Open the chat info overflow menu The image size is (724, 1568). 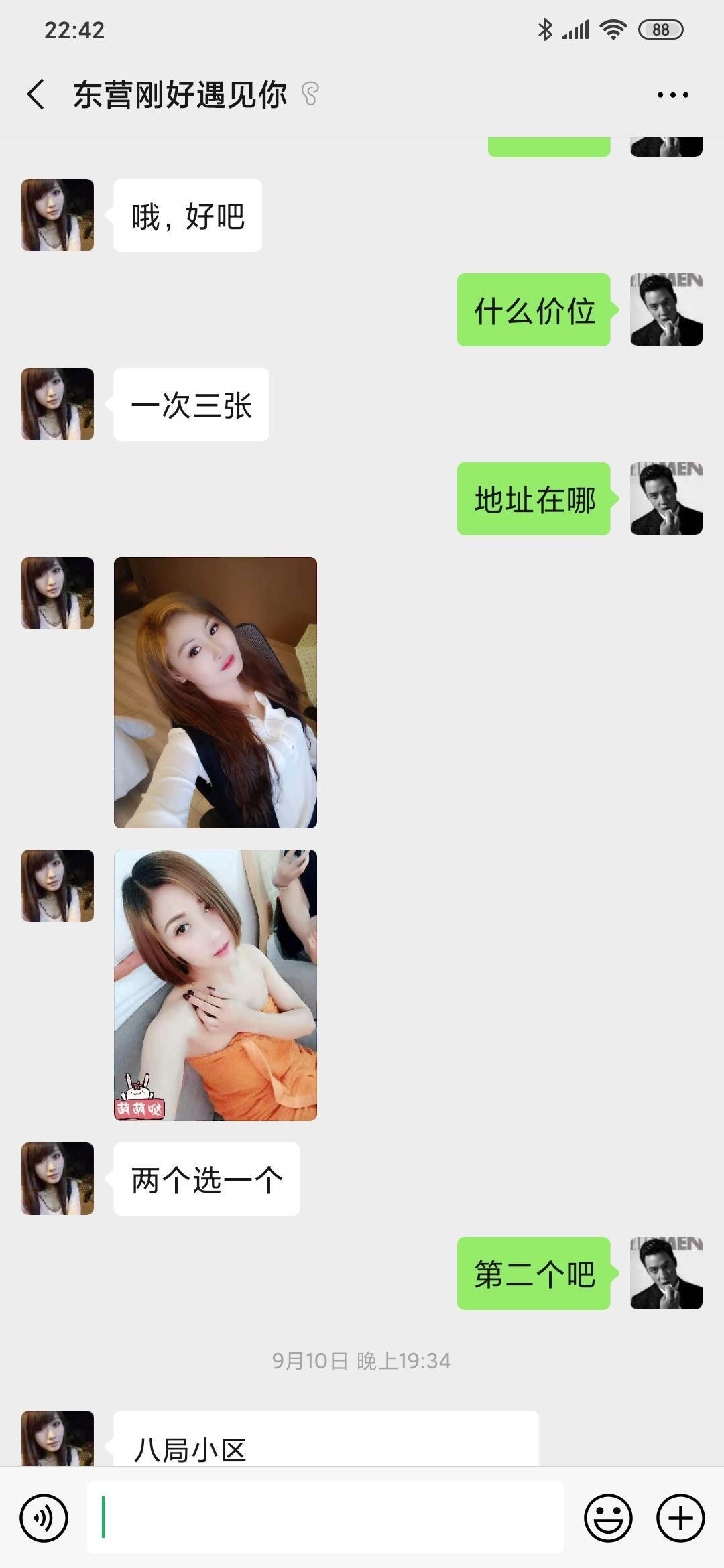(x=672, y=95)
